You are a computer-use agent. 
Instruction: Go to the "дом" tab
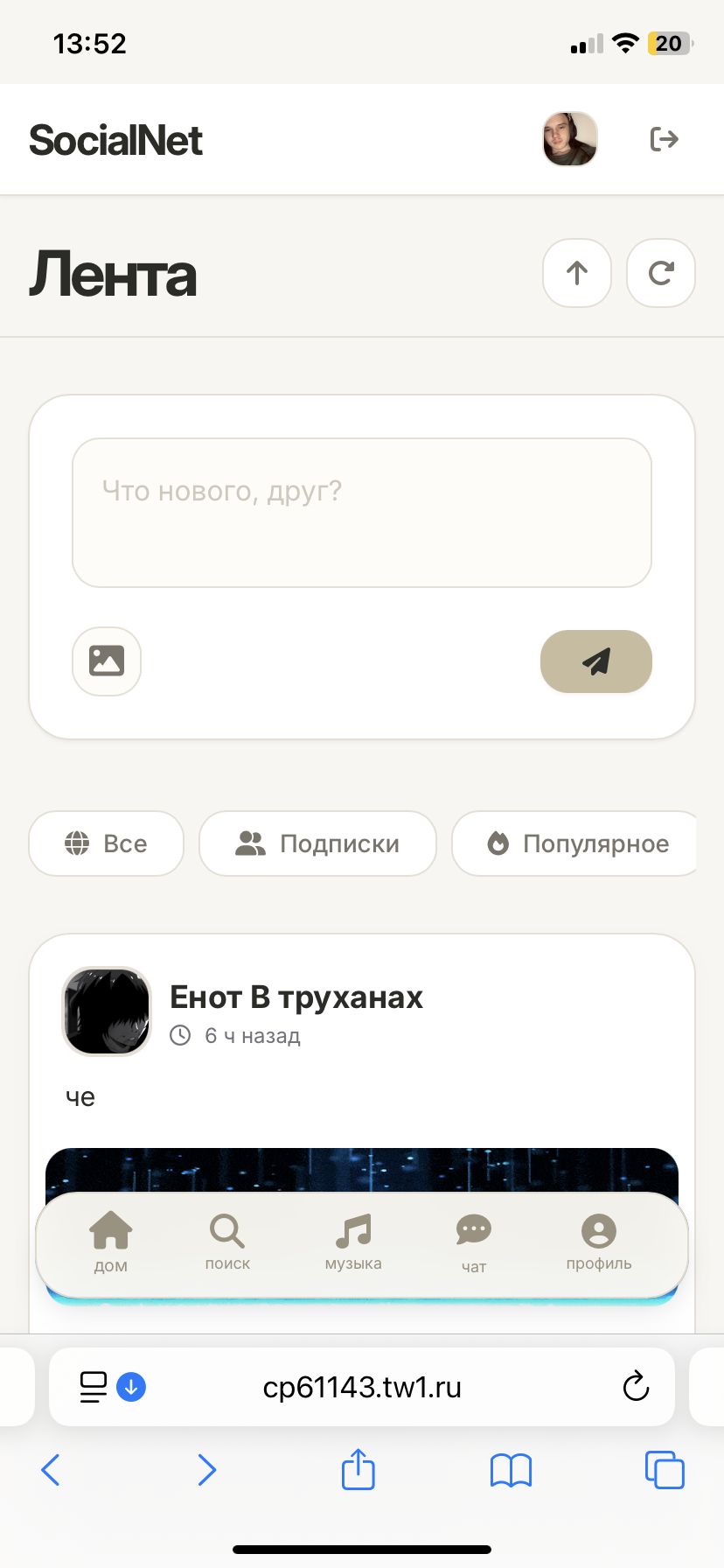click(111, 1241)
